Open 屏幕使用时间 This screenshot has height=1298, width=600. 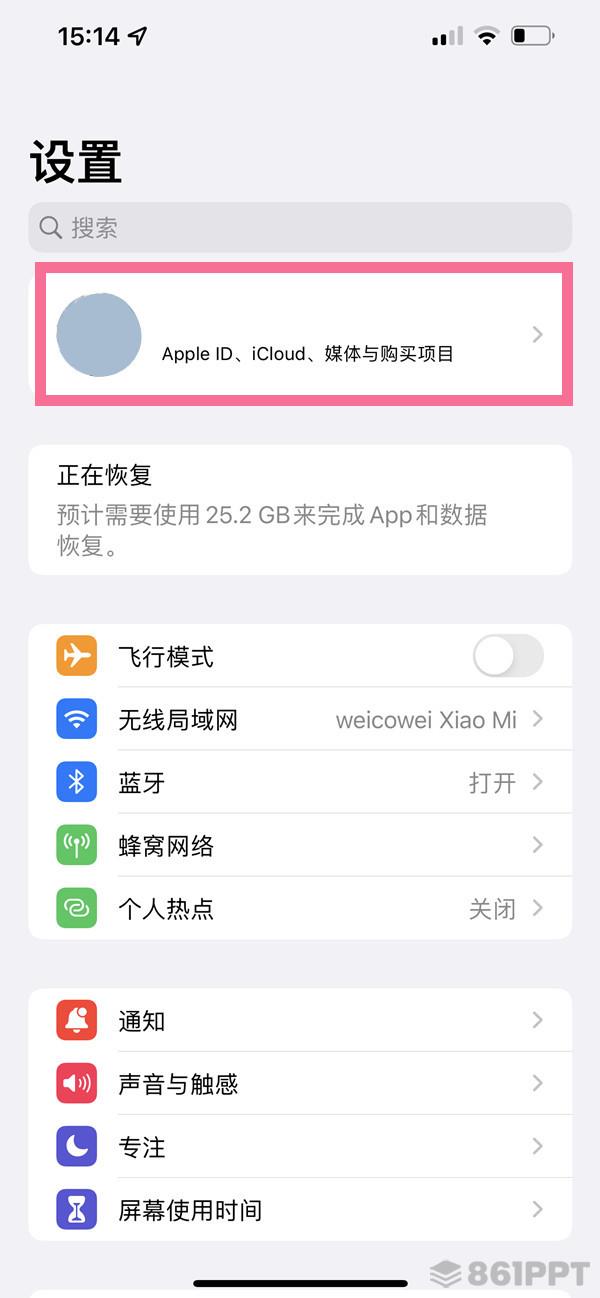click(300, 1209)
